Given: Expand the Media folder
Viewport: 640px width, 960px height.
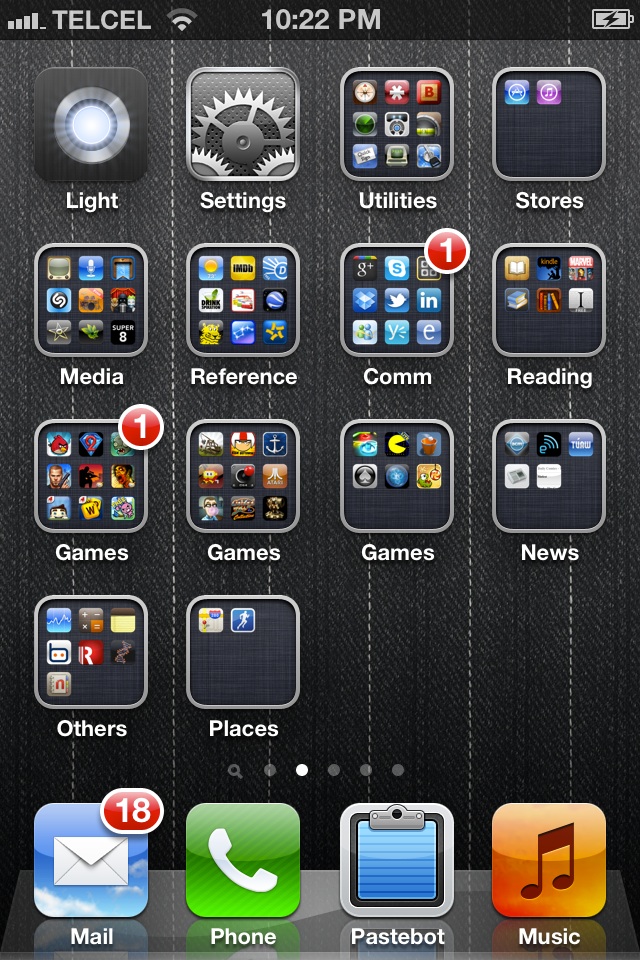Looking at the screenshot, I should pyautogui.click(x=91, y=300).
